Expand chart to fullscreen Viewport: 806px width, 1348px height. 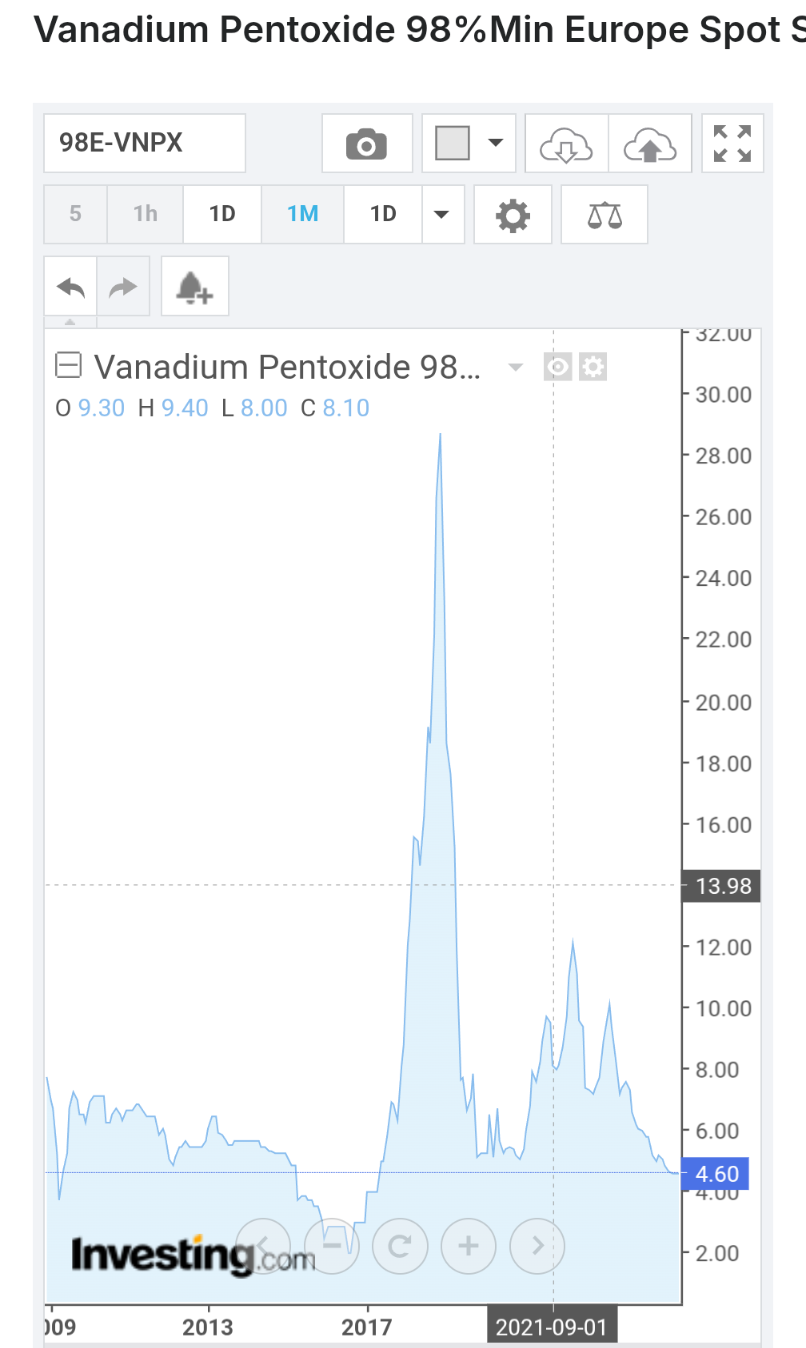pyautogui.click(x=732, y=144)
